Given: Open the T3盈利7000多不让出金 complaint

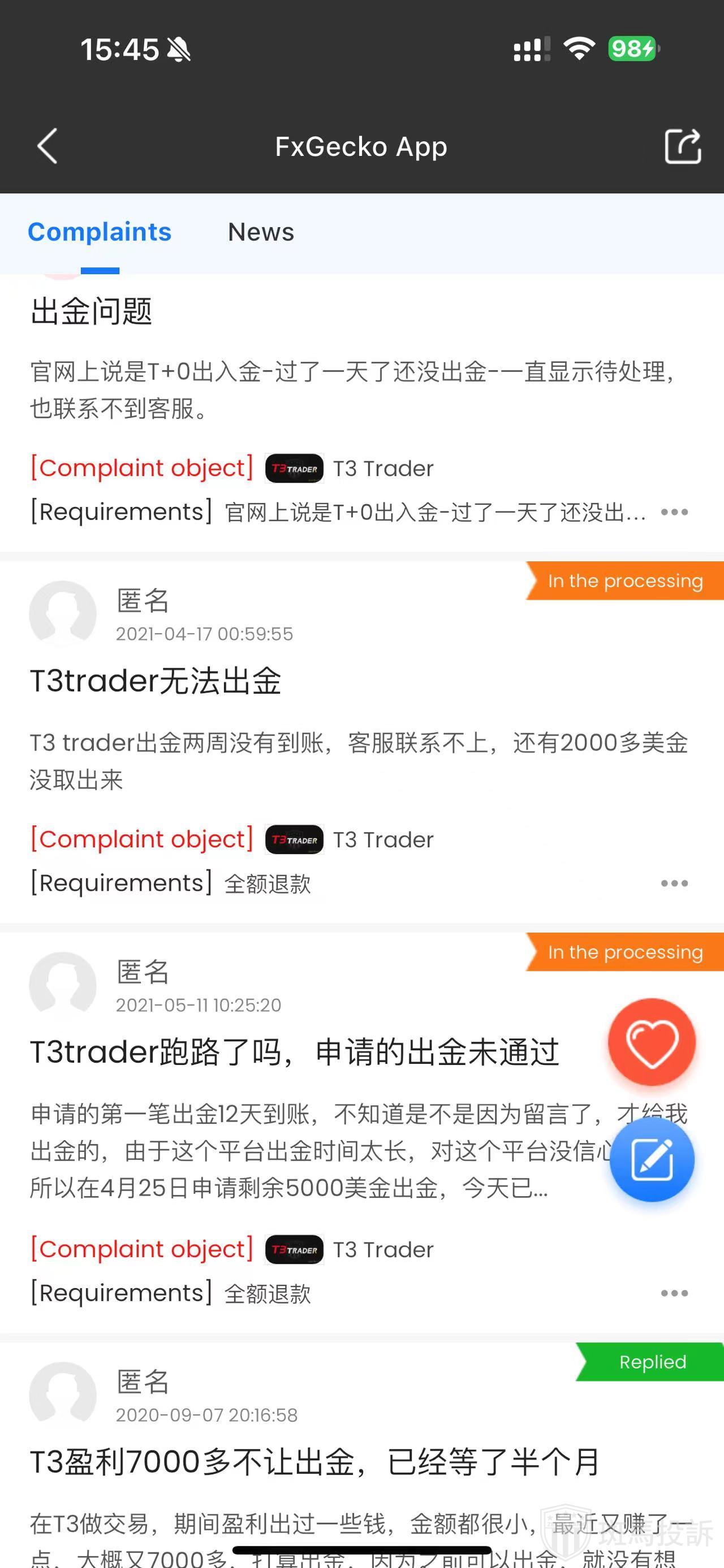Looking at the screenshot, I should 315,1462.
